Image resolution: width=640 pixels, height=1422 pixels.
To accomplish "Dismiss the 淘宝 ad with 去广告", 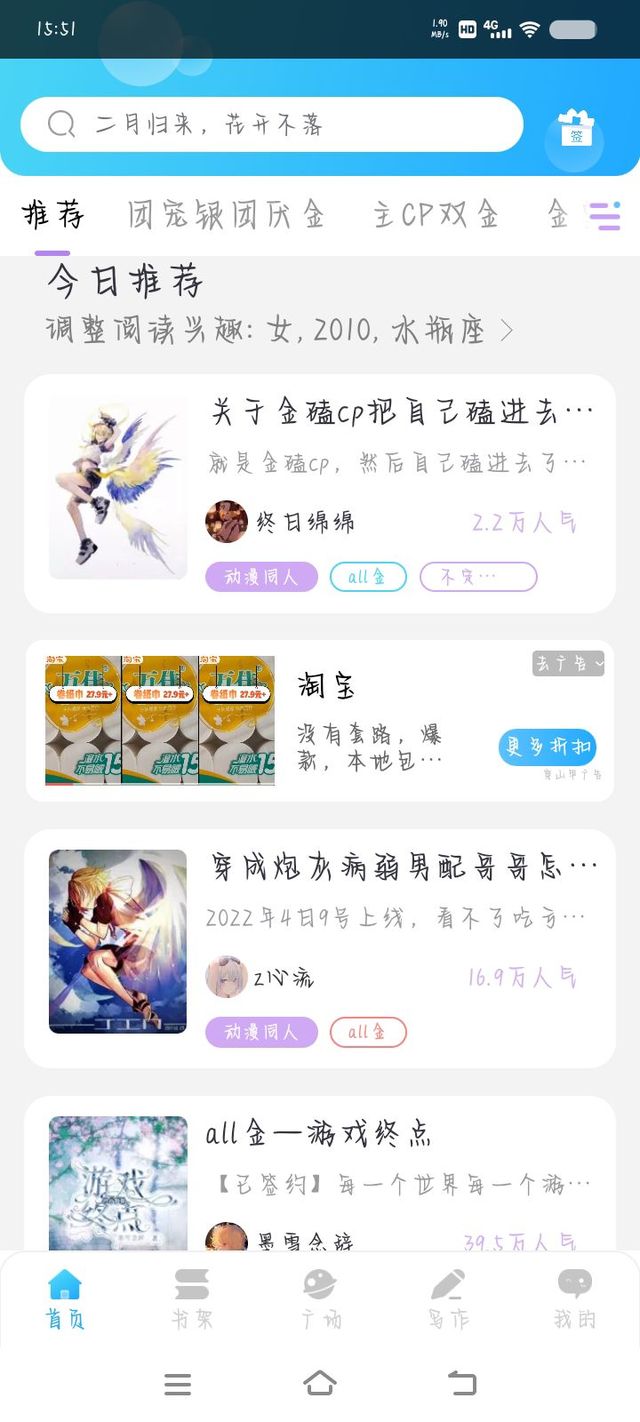I will point(568,663).
